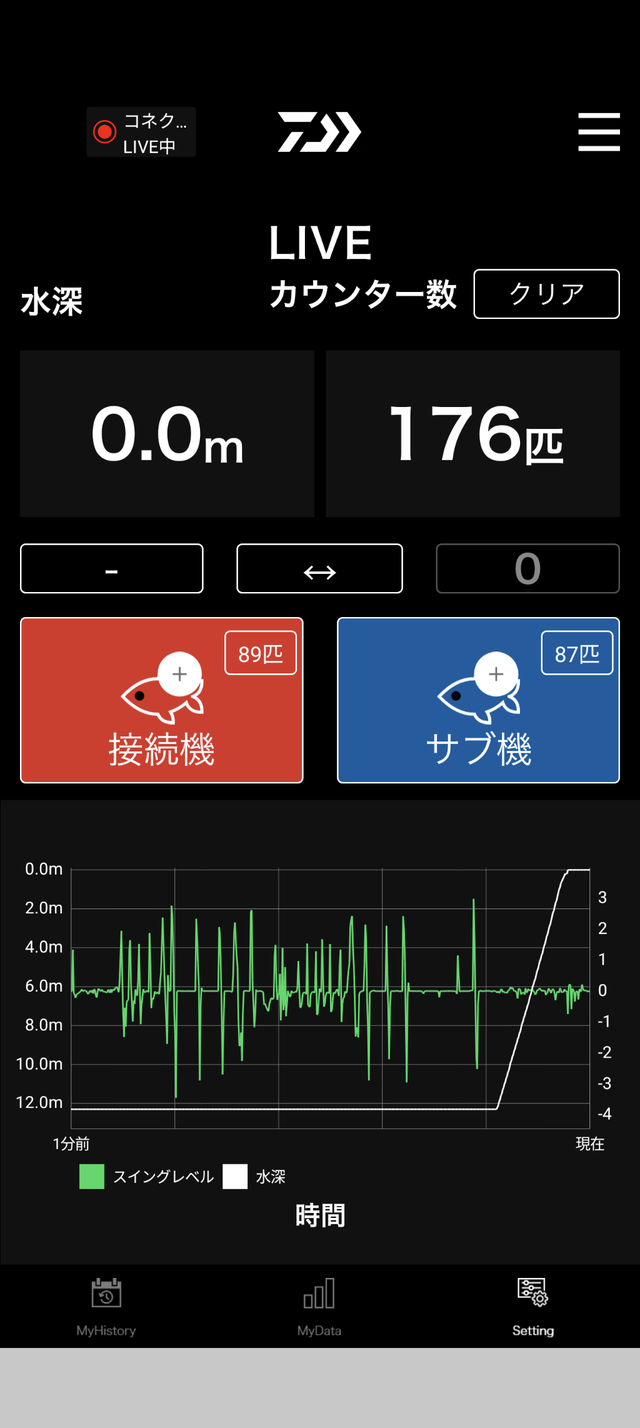Tap the コネク… LIVE中 connection status
The height and width of the screenshot is (1428, 640).
(141, 132)
